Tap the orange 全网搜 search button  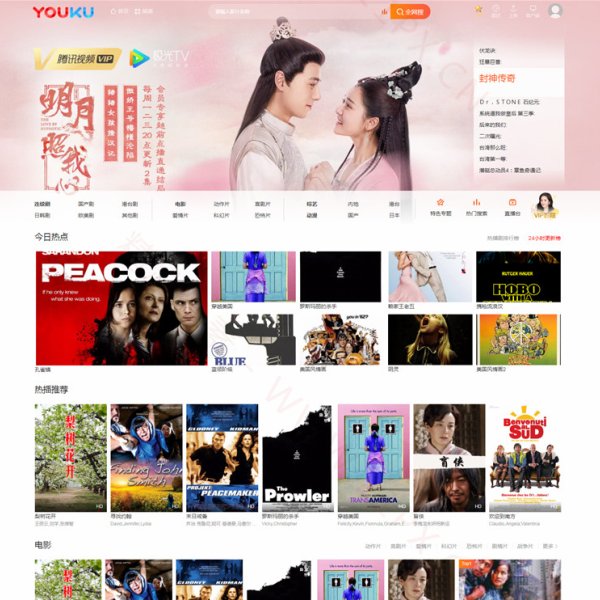point(412,12)
